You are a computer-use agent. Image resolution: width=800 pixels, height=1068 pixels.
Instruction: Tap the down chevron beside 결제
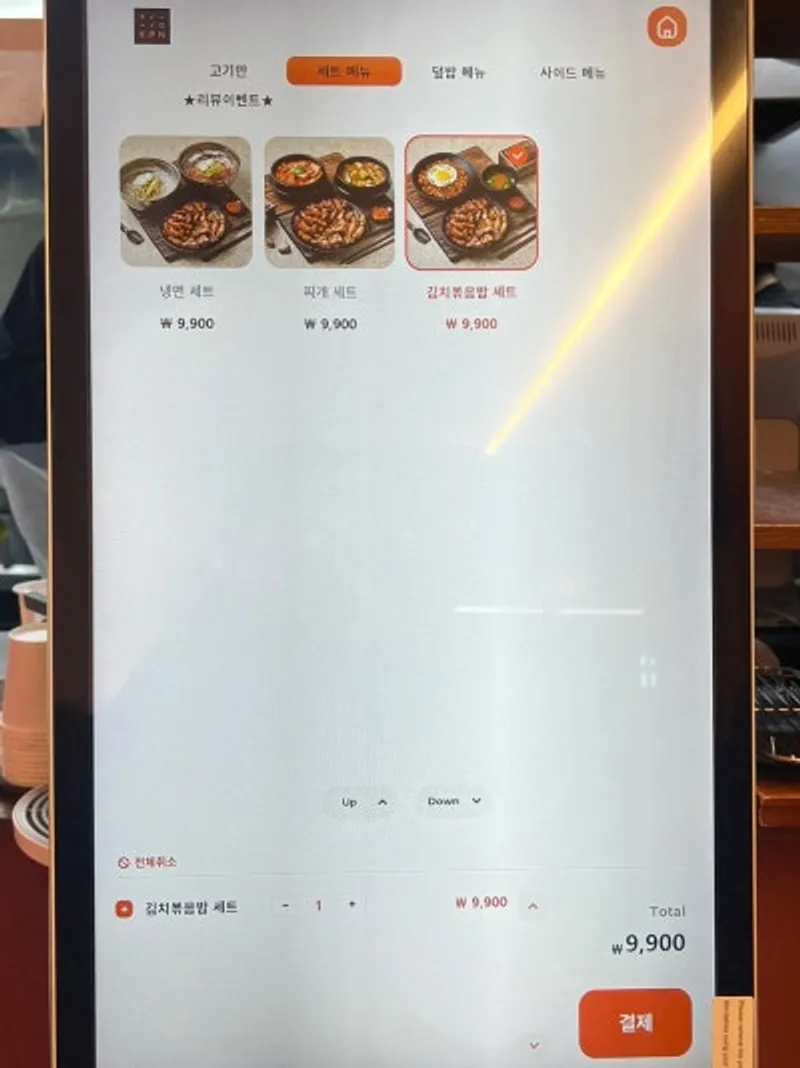[533, 1045]
